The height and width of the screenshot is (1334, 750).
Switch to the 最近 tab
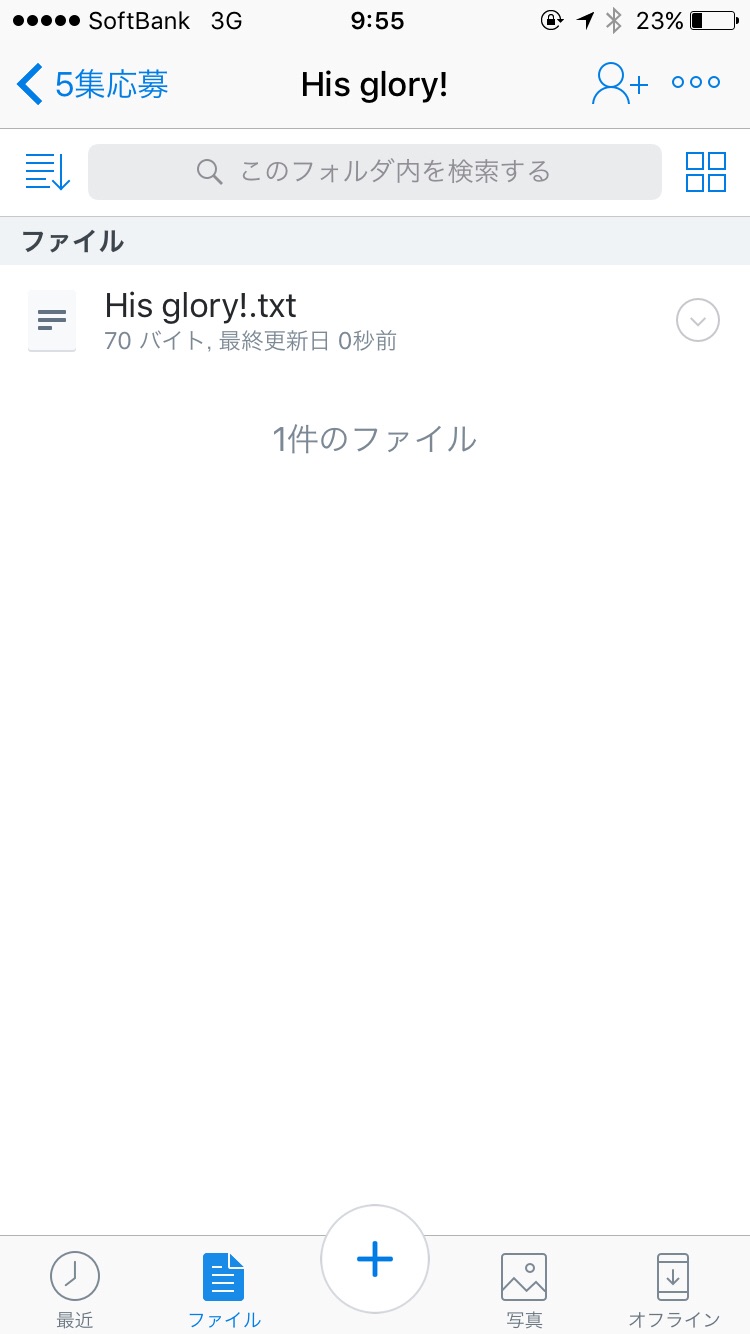(75, 1288)
